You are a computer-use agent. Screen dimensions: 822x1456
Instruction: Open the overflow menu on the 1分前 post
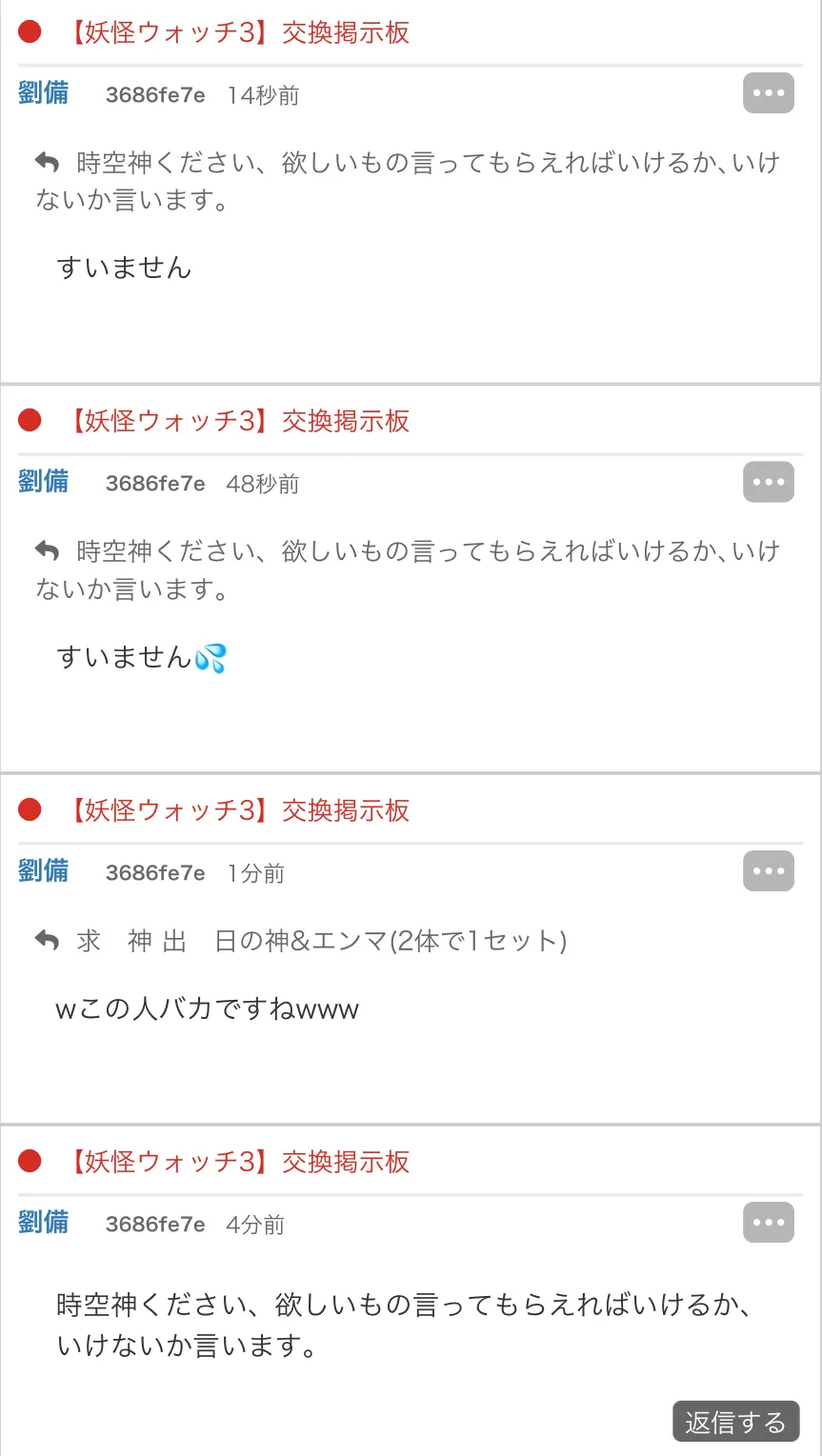(768, 871)
